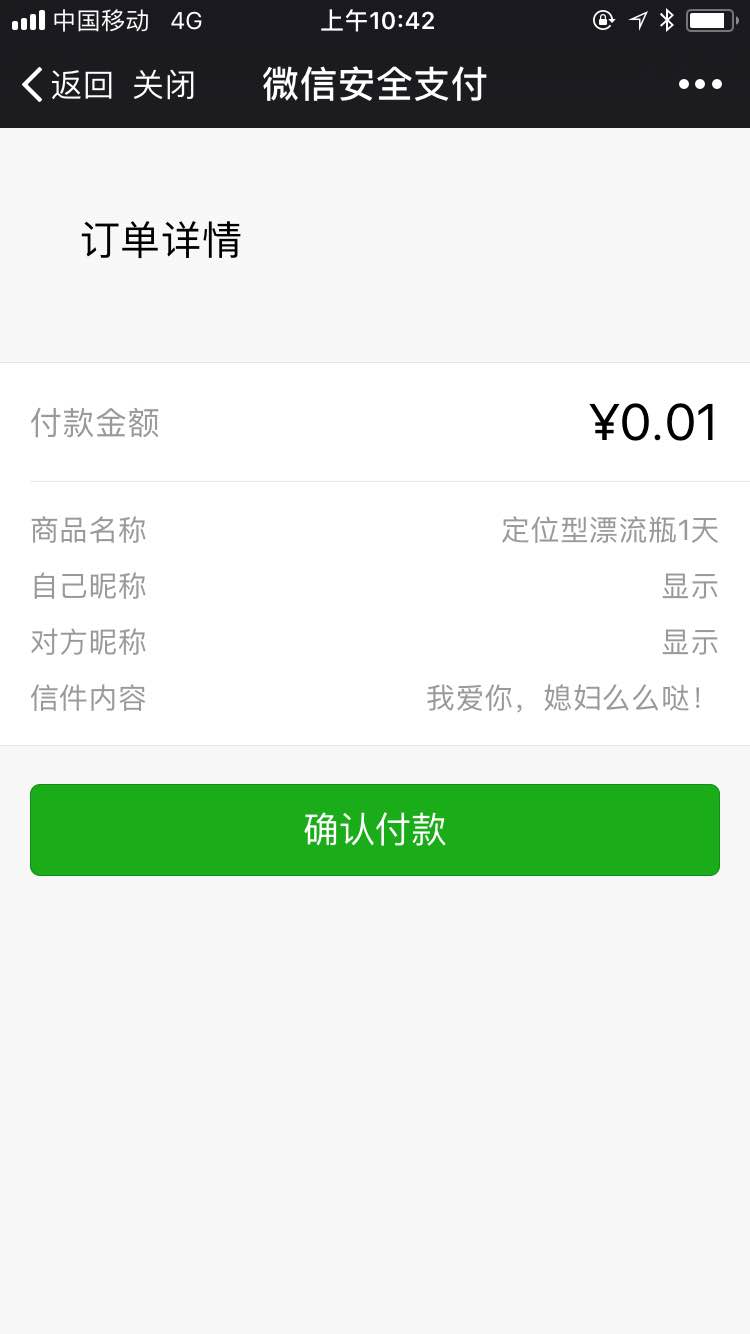Screen dimensions: 750x1334
Task: Tap 确认付款 to confirm payment
Action: coord(375,830)
